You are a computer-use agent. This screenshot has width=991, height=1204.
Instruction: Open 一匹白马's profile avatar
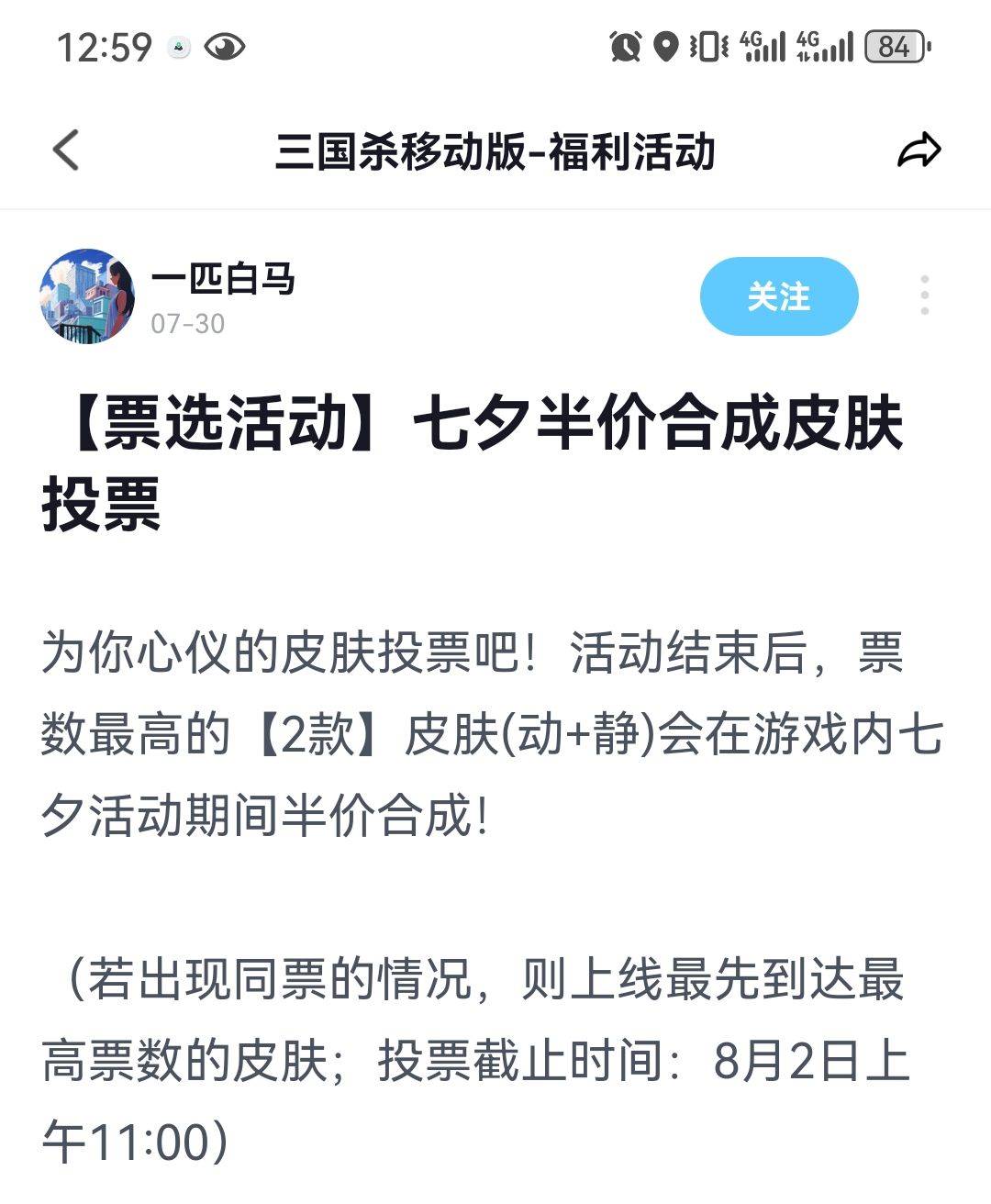click(88, 296)
